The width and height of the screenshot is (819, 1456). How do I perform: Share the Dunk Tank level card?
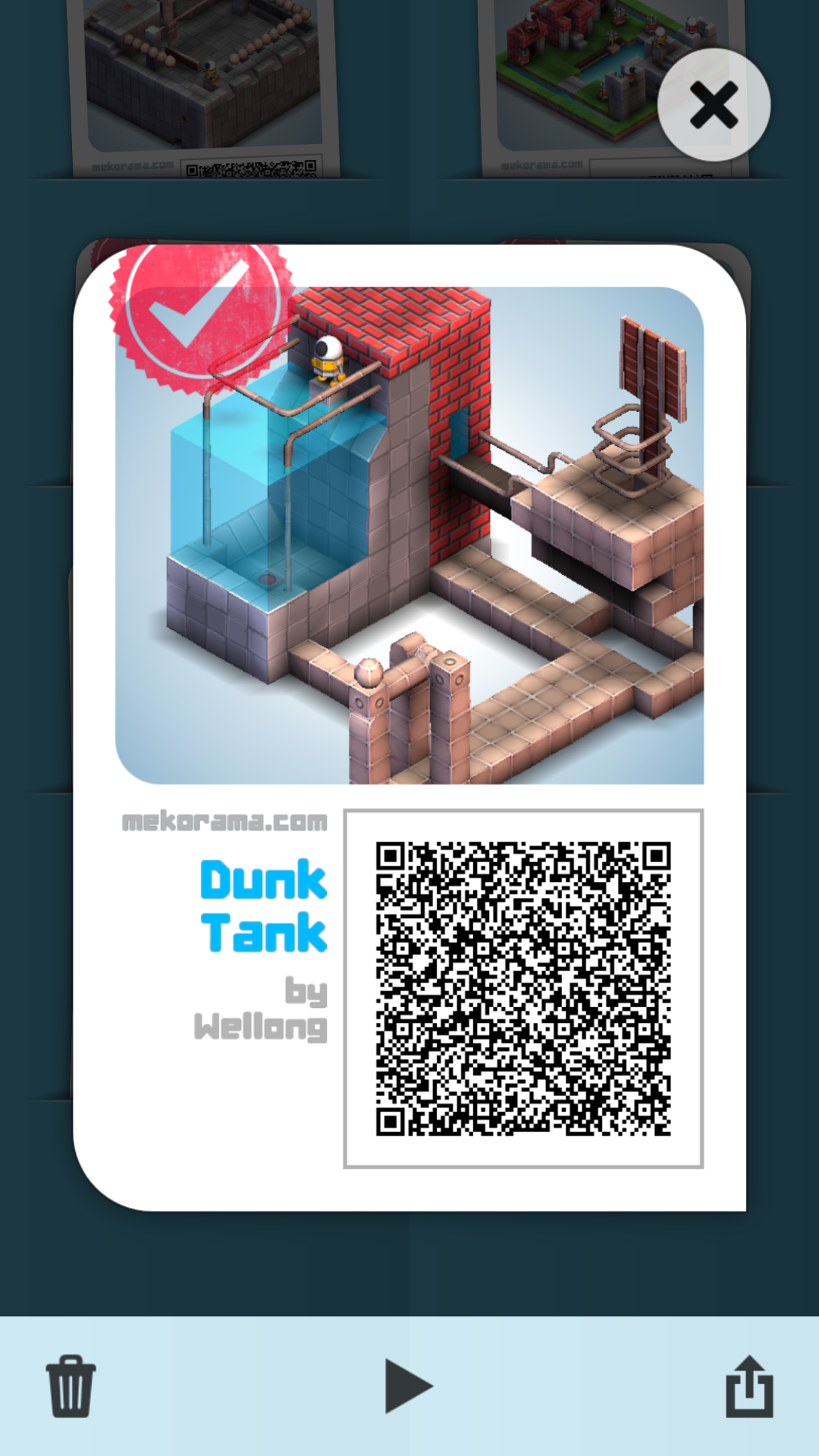[749, 1385]
